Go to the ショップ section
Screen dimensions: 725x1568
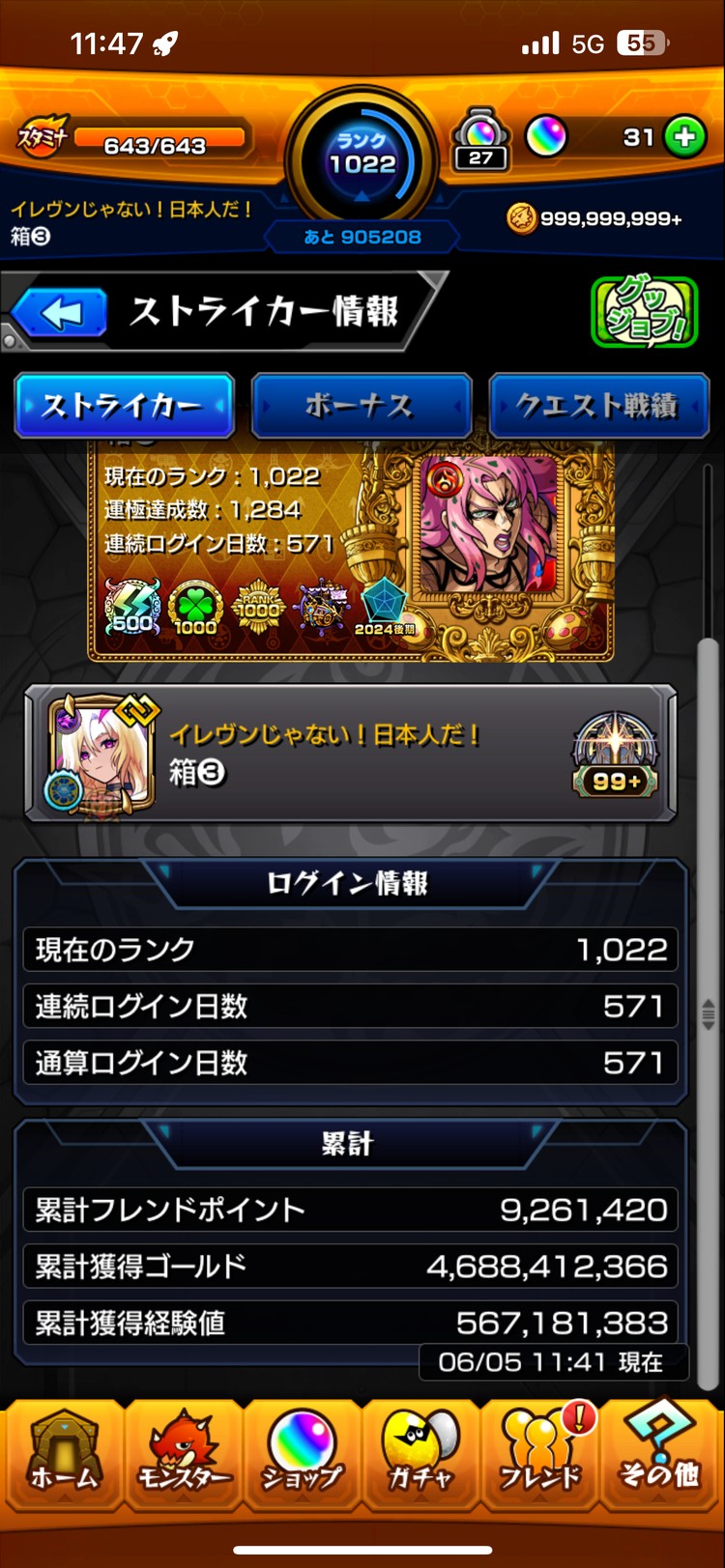302,1453
